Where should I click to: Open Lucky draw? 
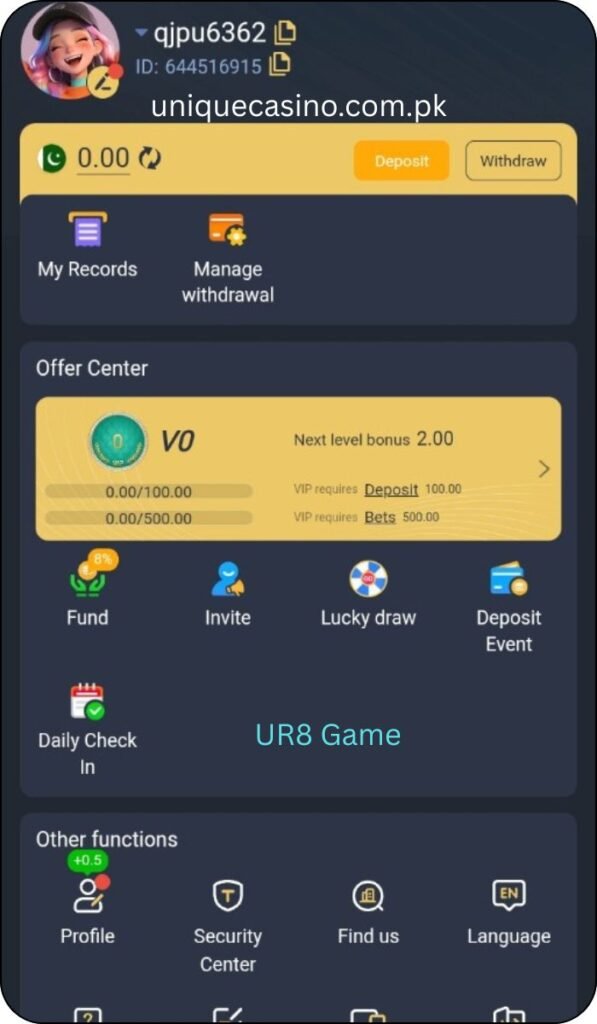[368, 594]
